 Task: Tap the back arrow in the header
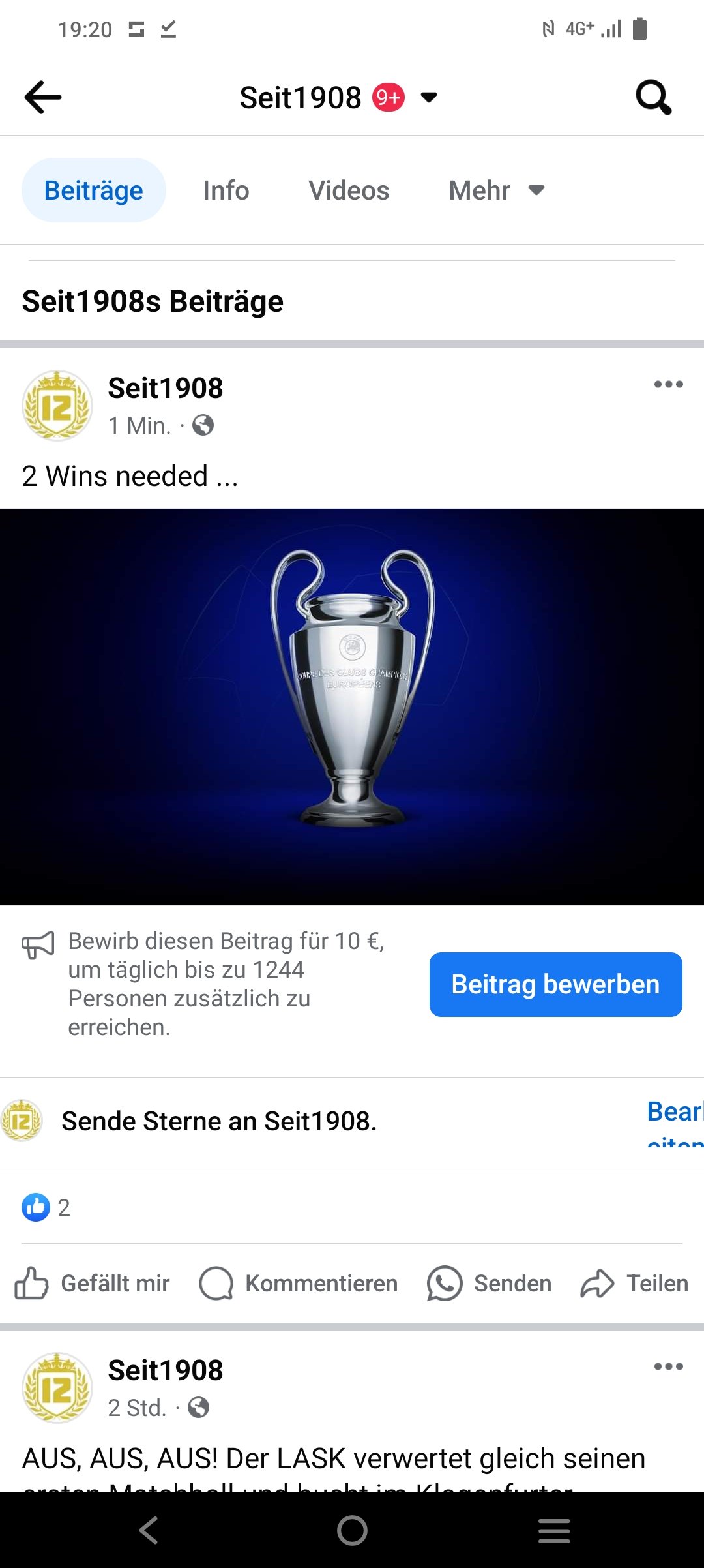pos(43,97)
